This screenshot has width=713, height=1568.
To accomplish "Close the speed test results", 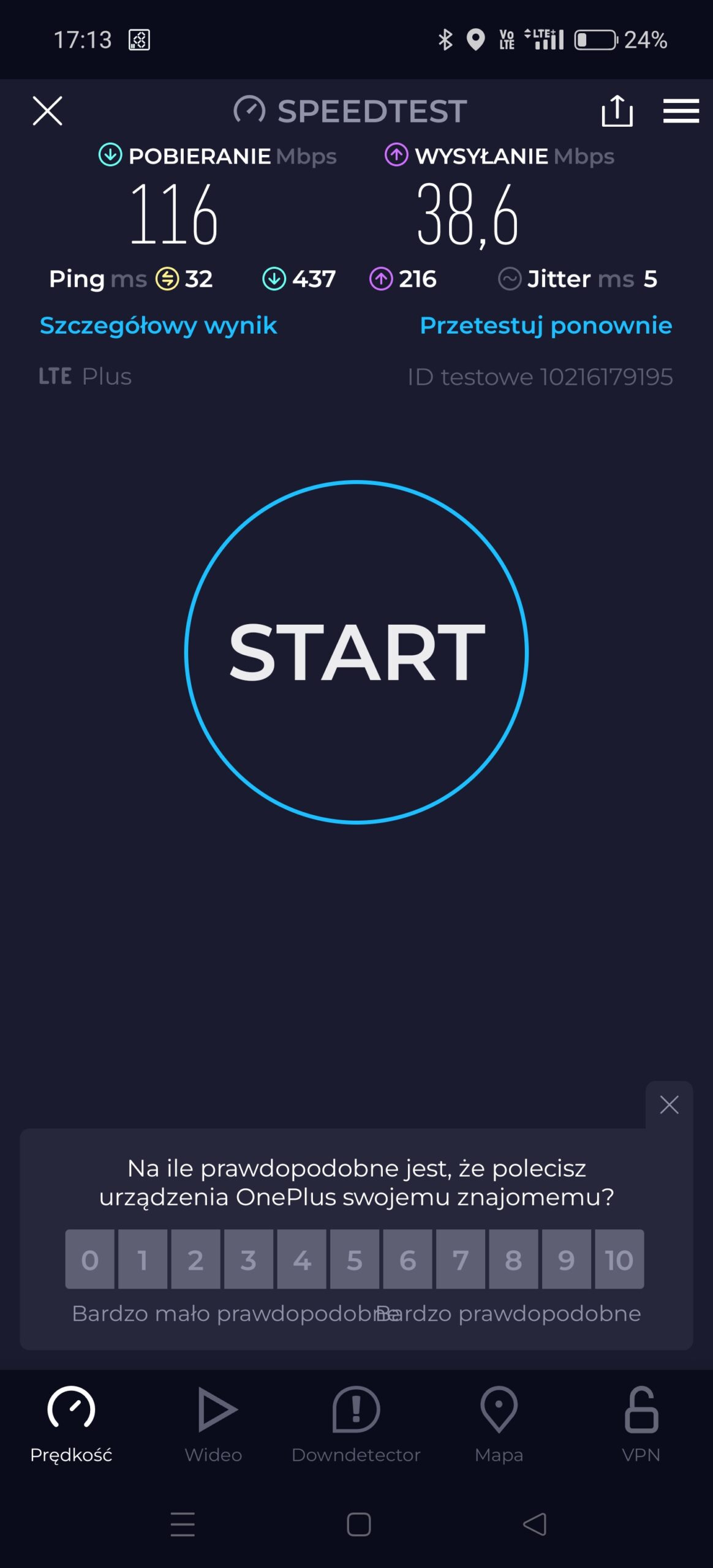I will 47,111.
